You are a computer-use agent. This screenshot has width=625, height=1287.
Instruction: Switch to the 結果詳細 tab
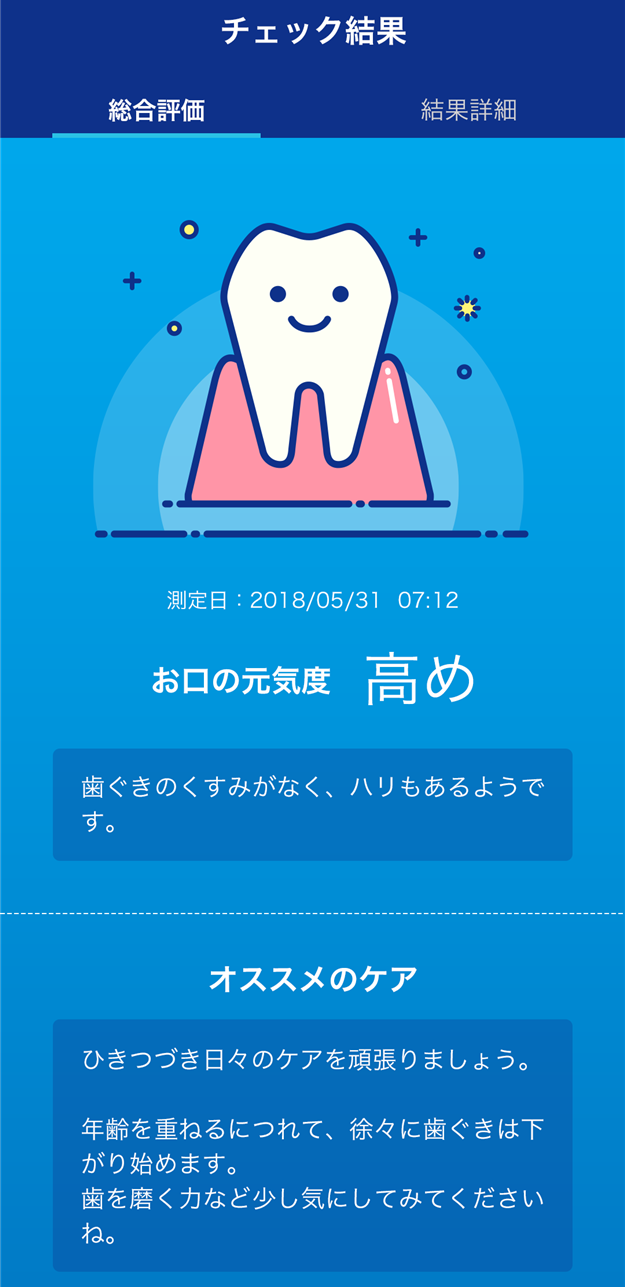[x=468, y=110]
